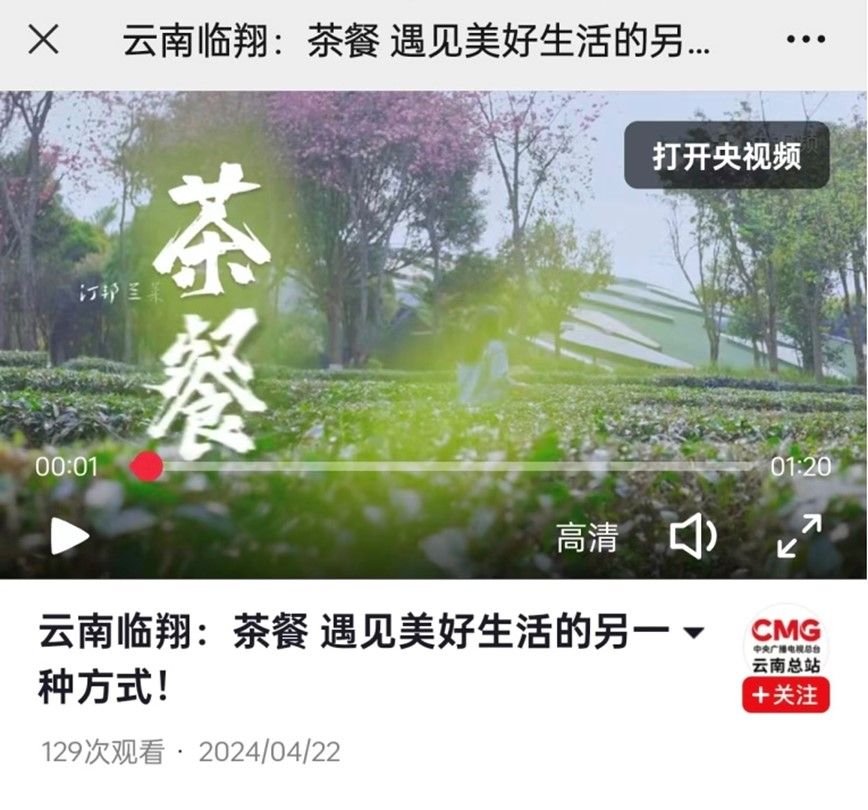Viewport: 868px width, 810px height.
Task: Enter fullscreen mode
Action: [x=799, y=537]
